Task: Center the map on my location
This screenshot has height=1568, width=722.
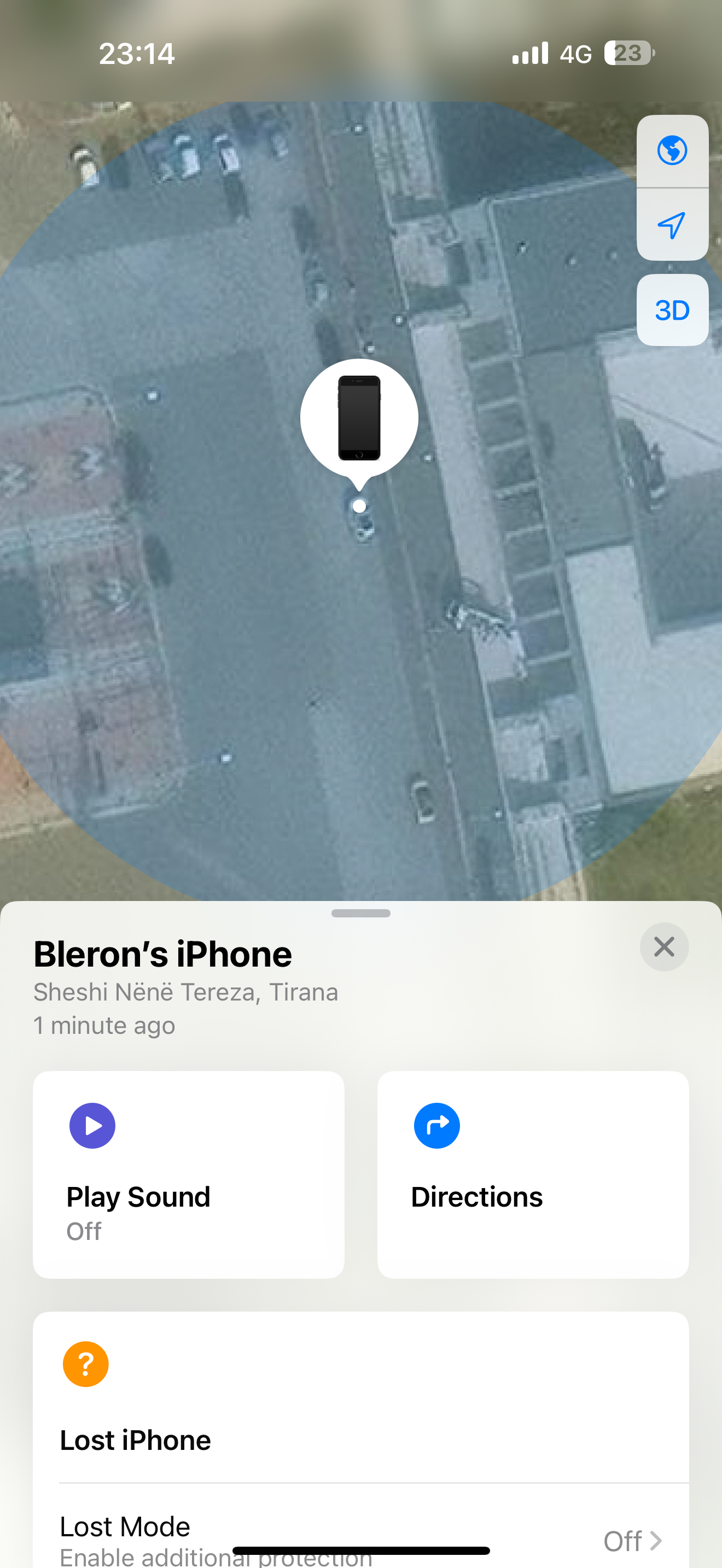Action: coord(672,225)
